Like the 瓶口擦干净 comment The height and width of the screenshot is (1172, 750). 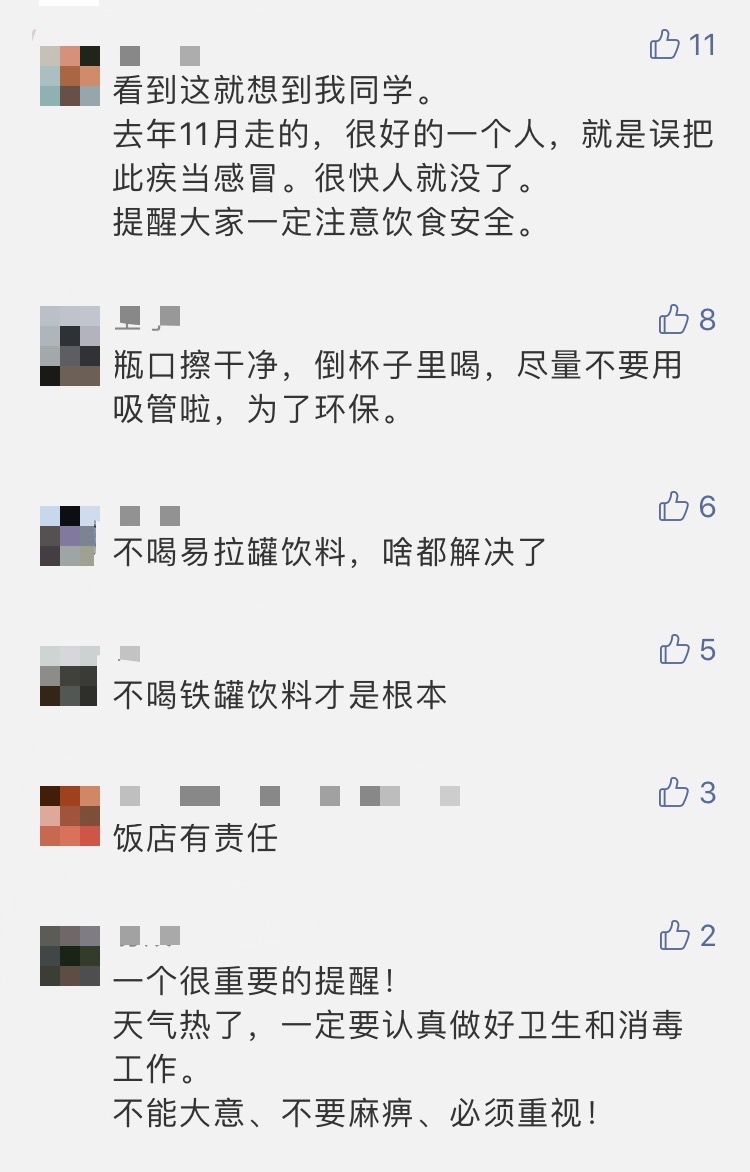point(675,320)
